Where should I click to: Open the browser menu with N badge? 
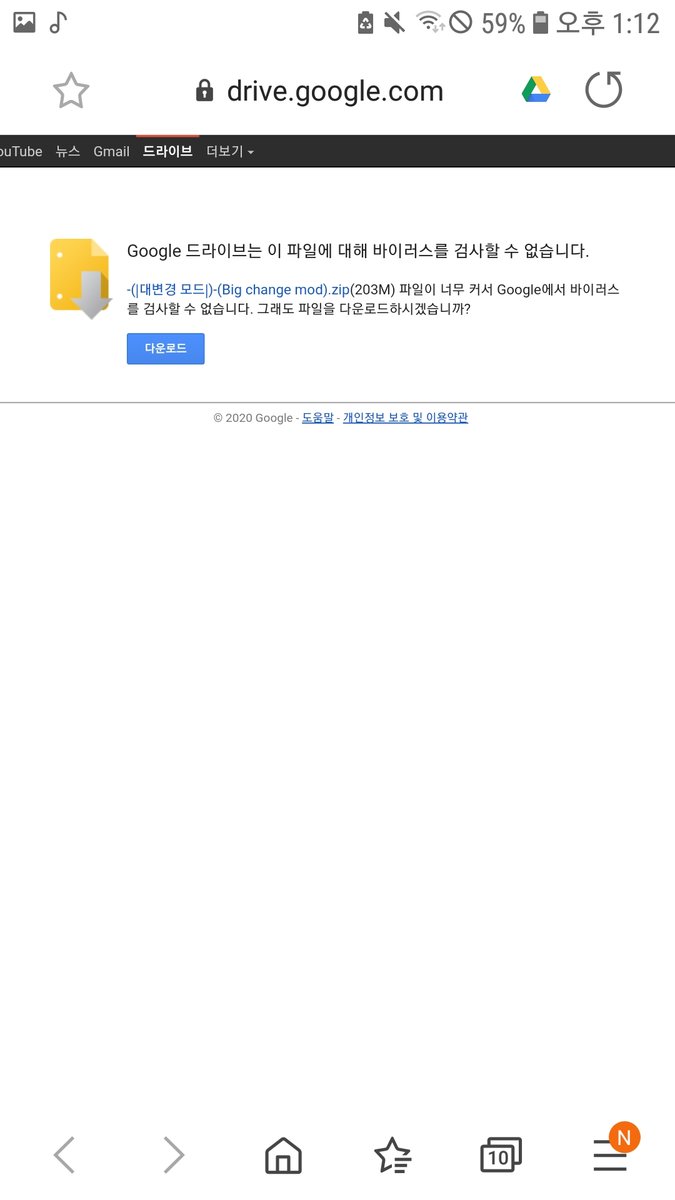coord(611,1153)
